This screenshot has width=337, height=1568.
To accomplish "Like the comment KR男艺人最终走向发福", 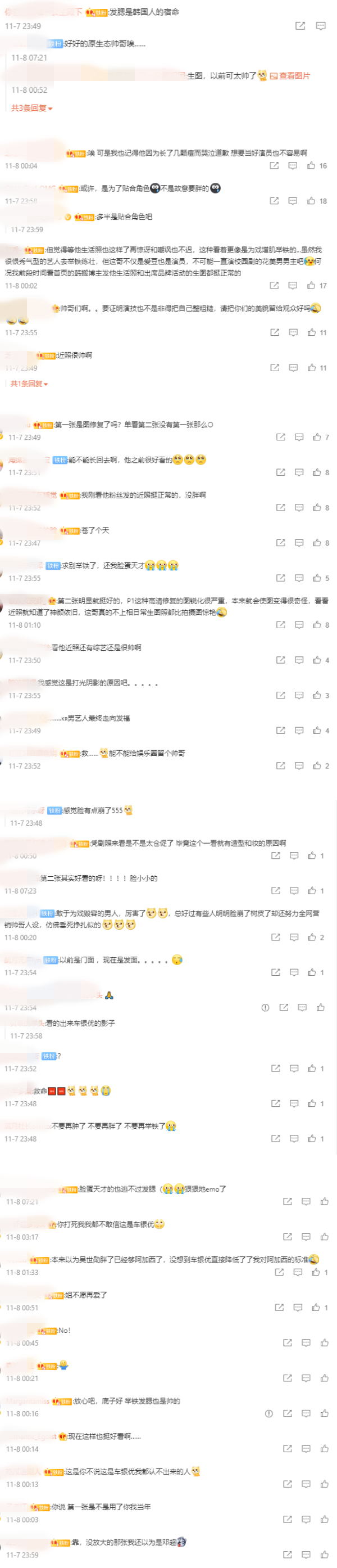I will click(317, 731).
